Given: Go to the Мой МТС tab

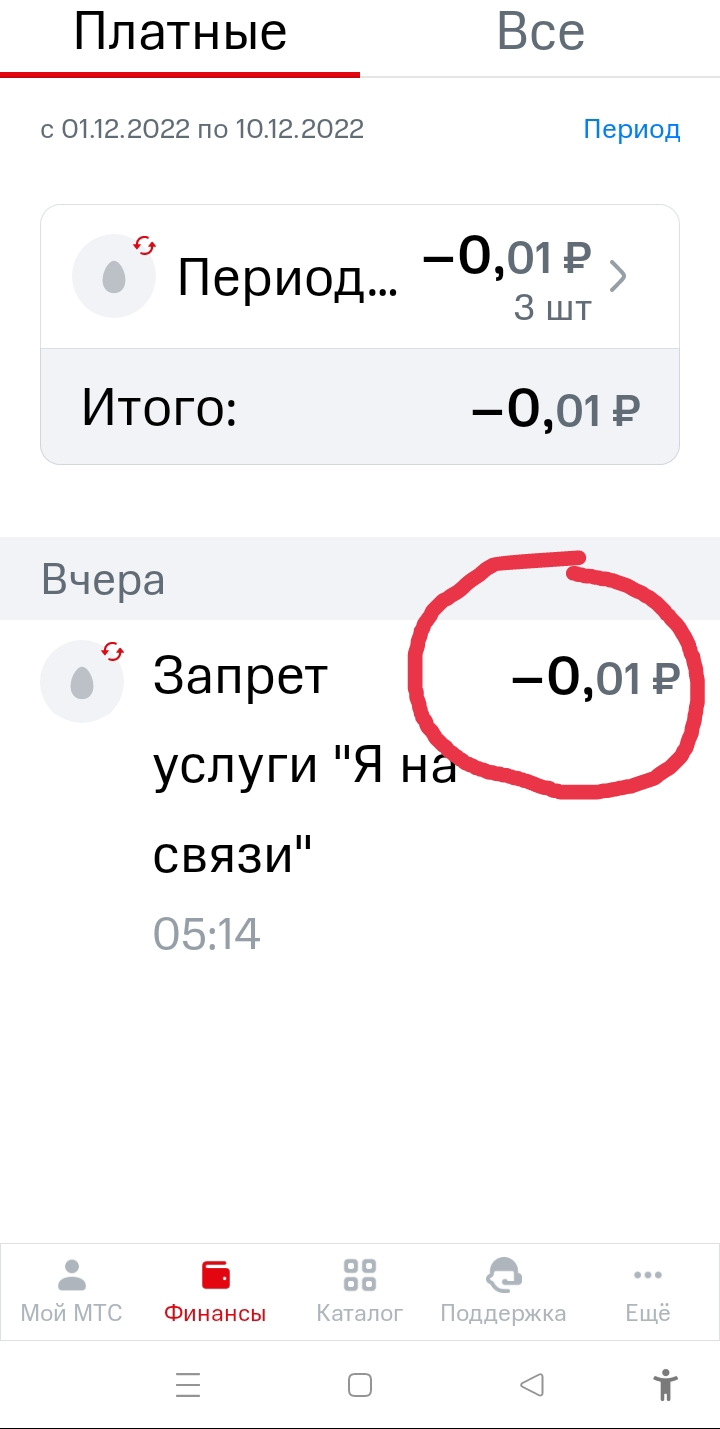Looking at the screenshot, I should point(72,1291).
